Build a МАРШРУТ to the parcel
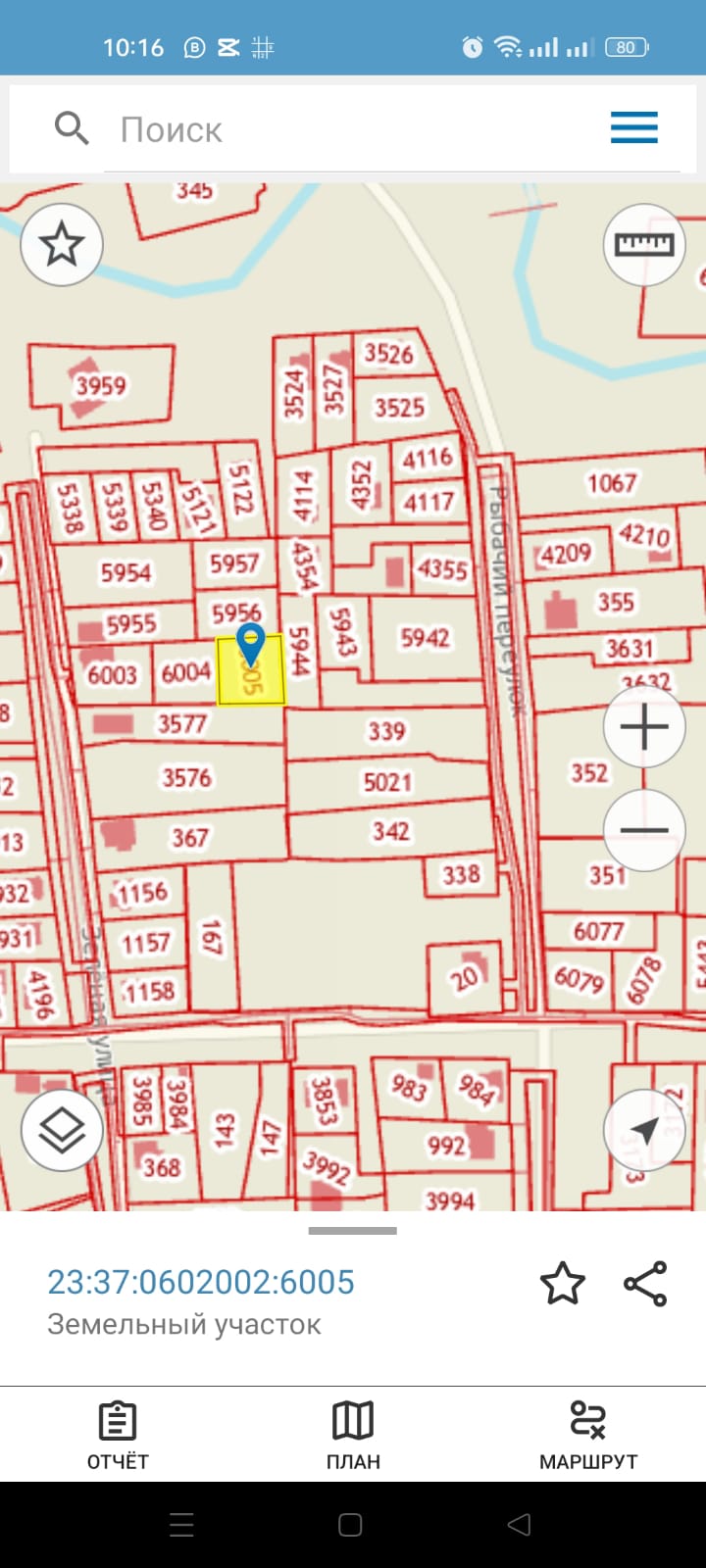The image size is (706, 1568). [x=588, y=1435]
